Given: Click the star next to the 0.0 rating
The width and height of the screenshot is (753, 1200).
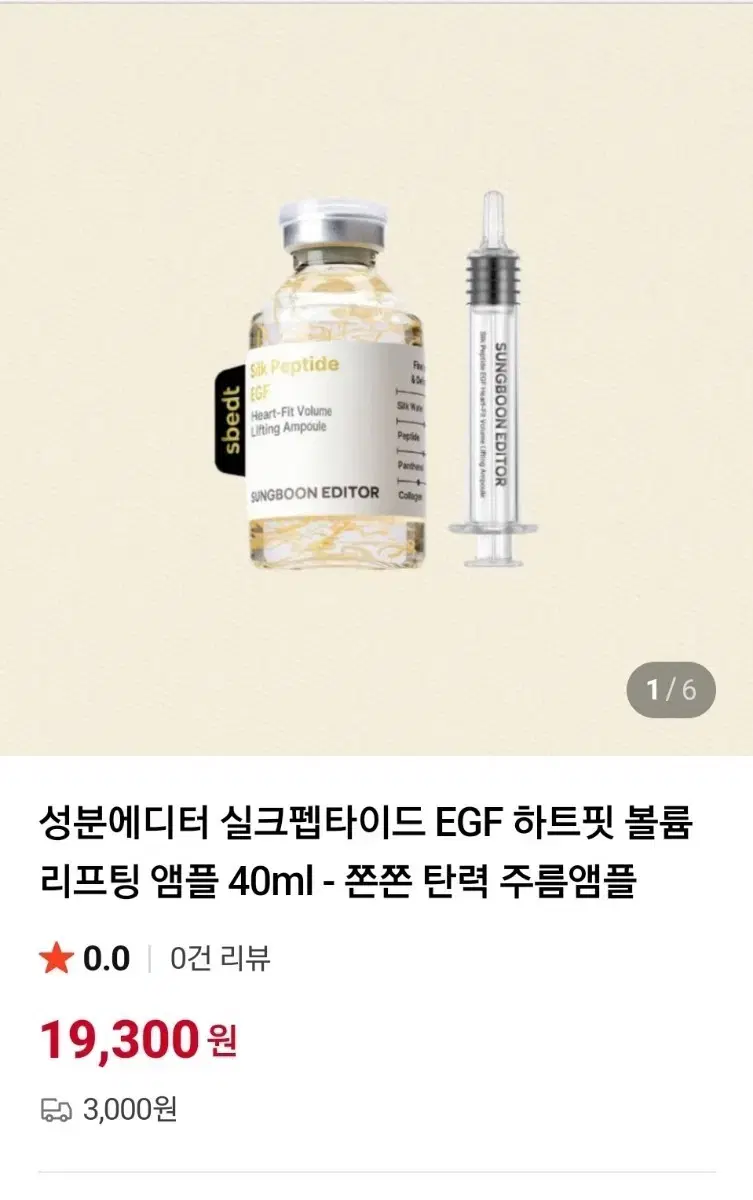Looking at the screenshot, I should 60,957.
